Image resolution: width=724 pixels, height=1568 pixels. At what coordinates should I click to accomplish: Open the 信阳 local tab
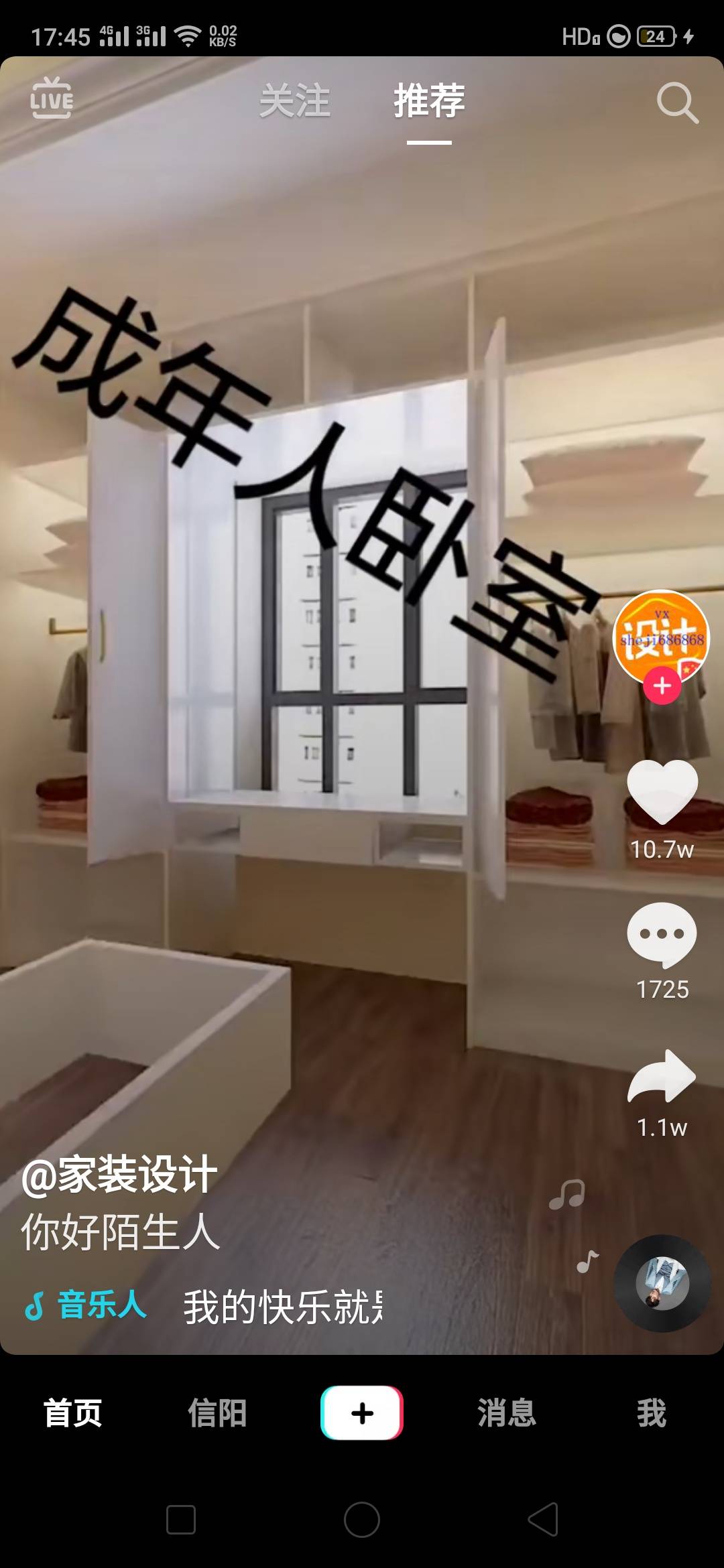pyautogui.click(x=217, y=1413)
